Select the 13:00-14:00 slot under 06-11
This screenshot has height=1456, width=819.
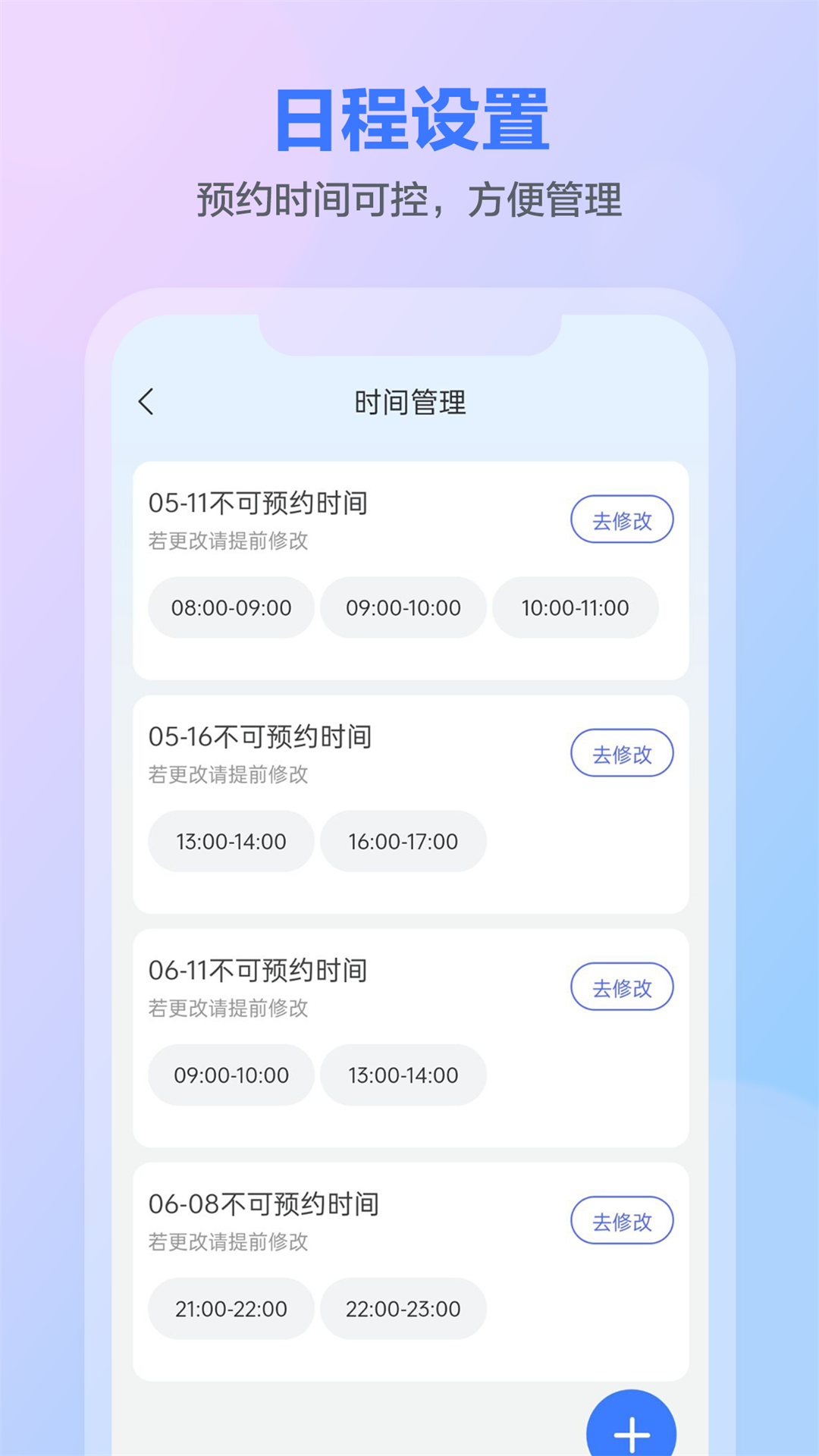[x=402, y=1075]
